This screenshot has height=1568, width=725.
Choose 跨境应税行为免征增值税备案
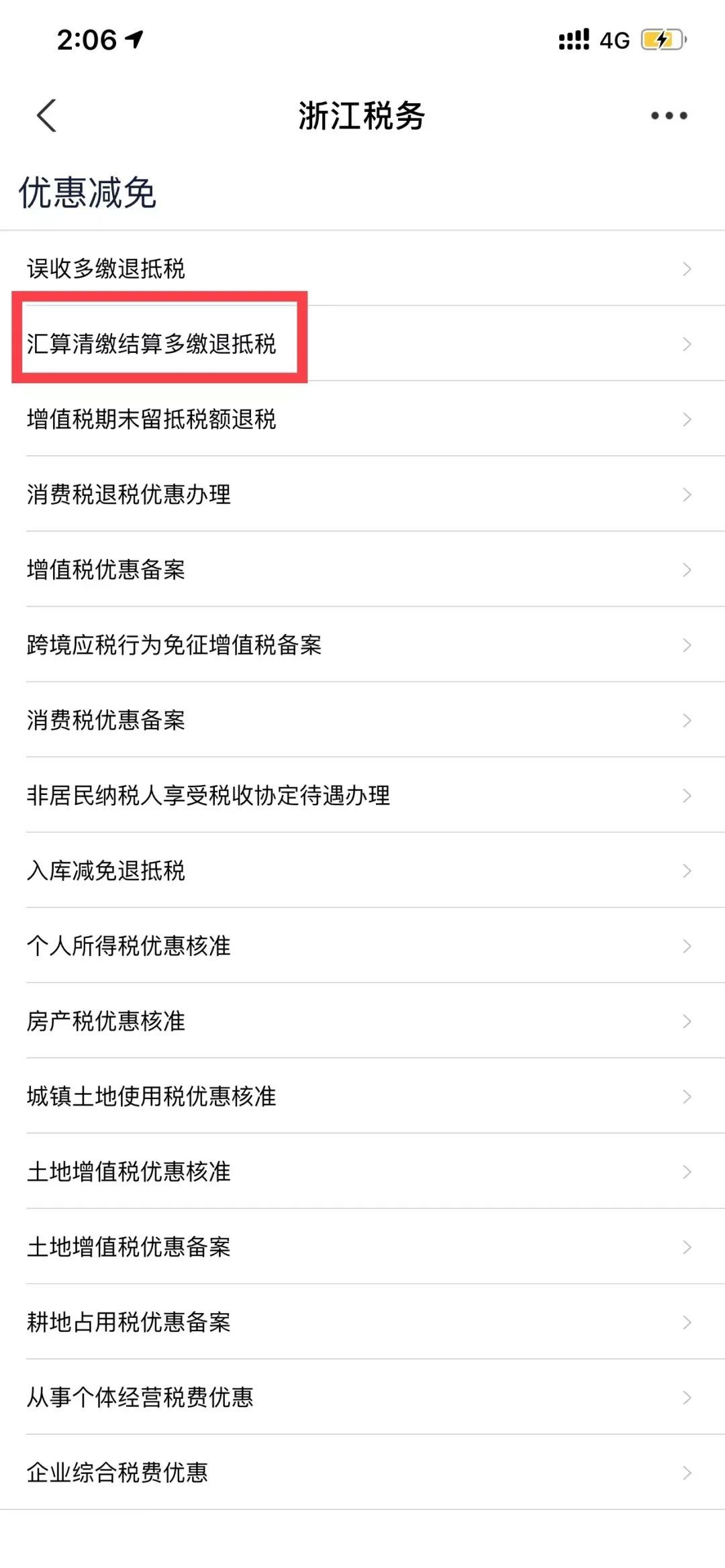[362, 644]
